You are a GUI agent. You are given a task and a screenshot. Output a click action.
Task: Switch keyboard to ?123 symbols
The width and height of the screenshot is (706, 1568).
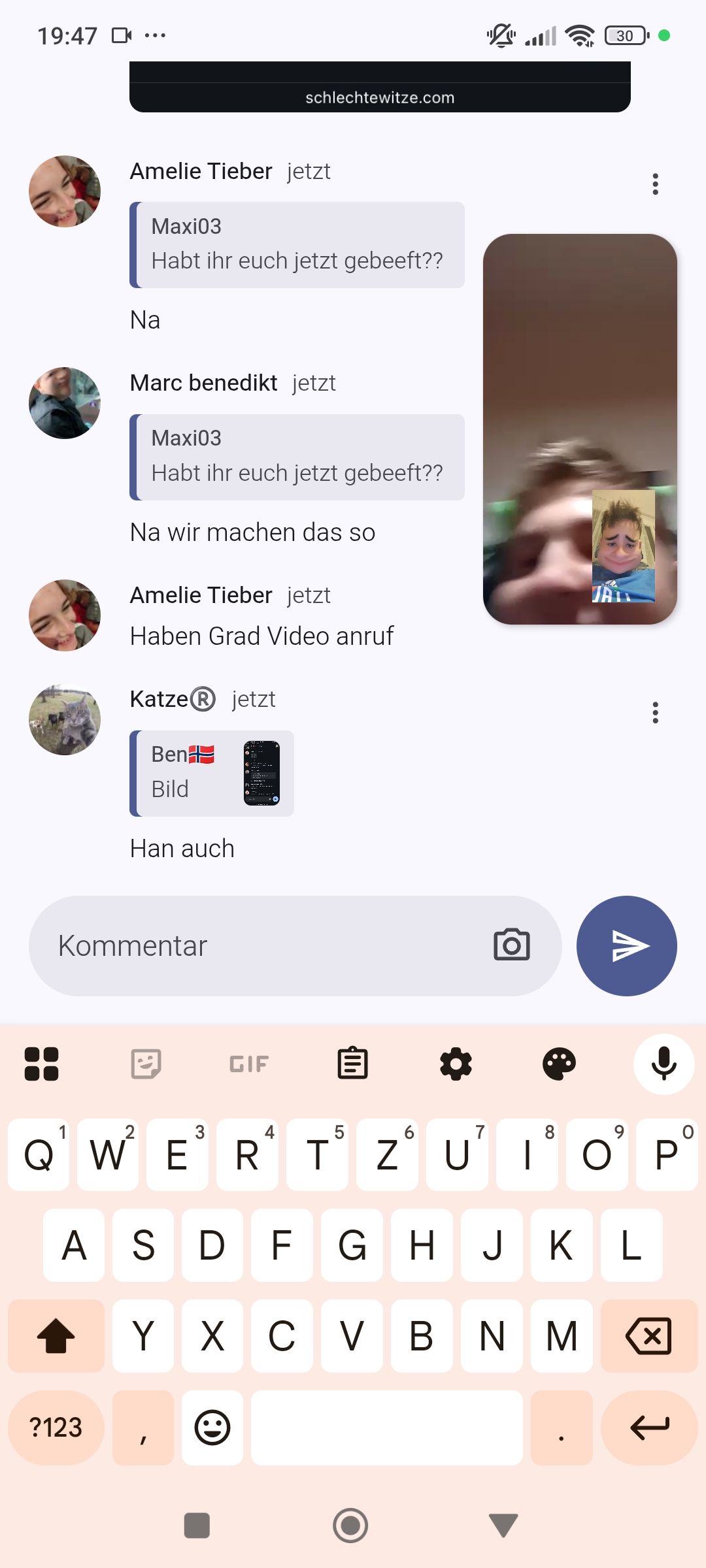56,1428
